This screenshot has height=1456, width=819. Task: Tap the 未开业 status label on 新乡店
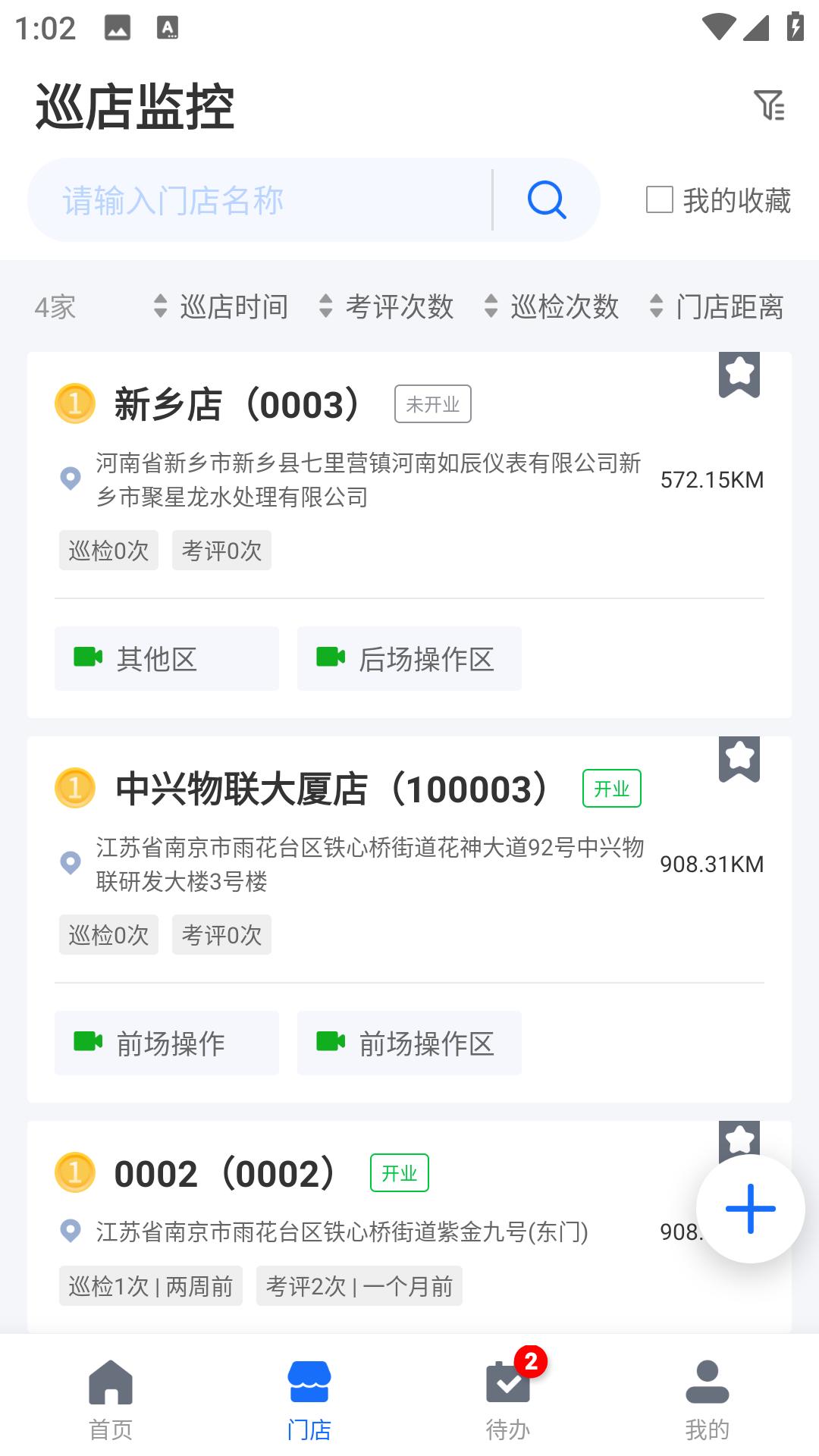point(434,404)
